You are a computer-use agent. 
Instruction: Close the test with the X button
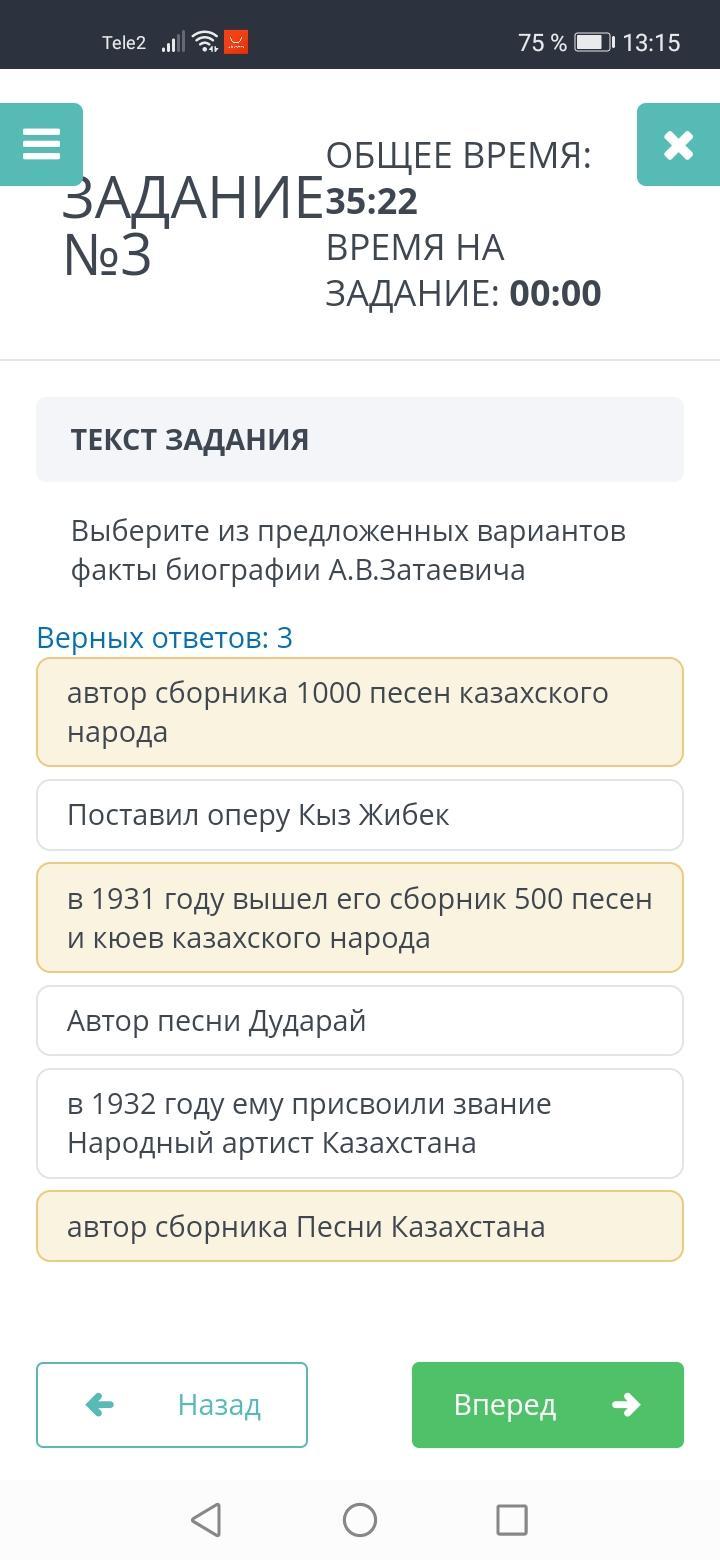[x=678, y=145]
